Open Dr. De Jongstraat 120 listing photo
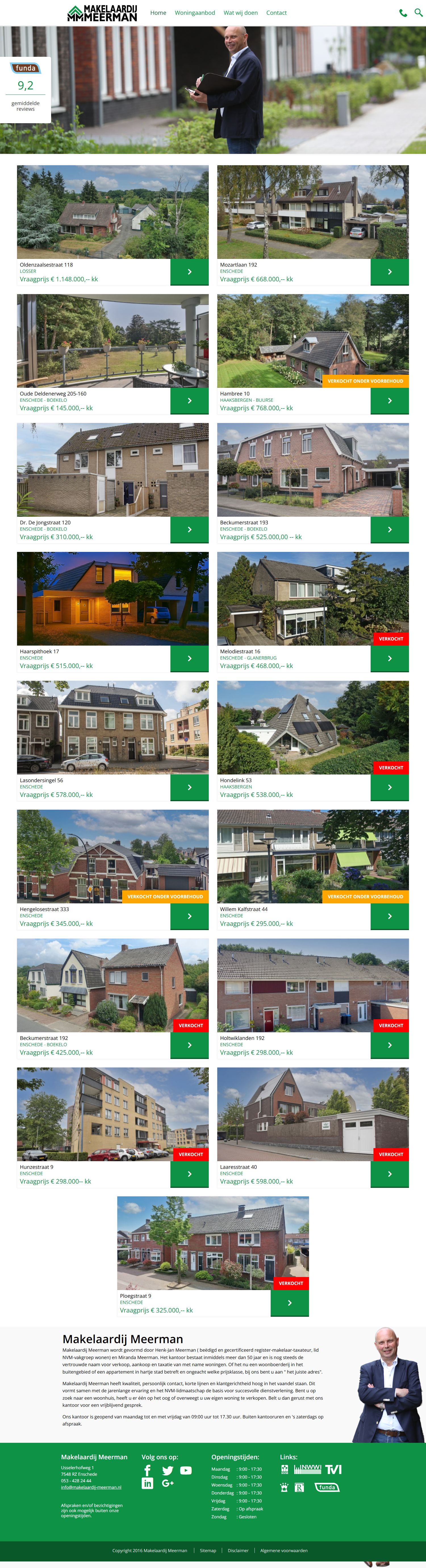 coord(112,470)
